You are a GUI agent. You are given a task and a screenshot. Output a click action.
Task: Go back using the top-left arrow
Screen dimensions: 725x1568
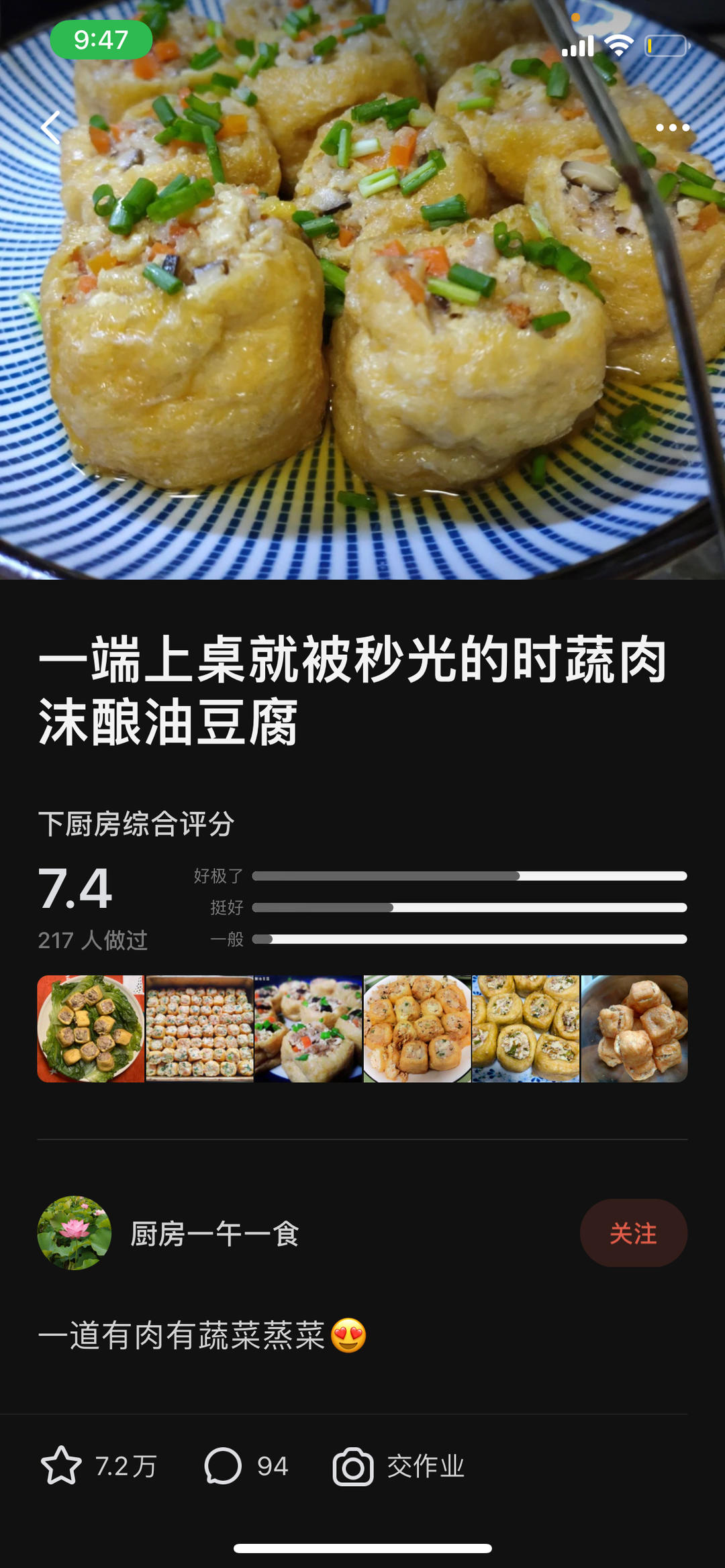click(50, 127)
